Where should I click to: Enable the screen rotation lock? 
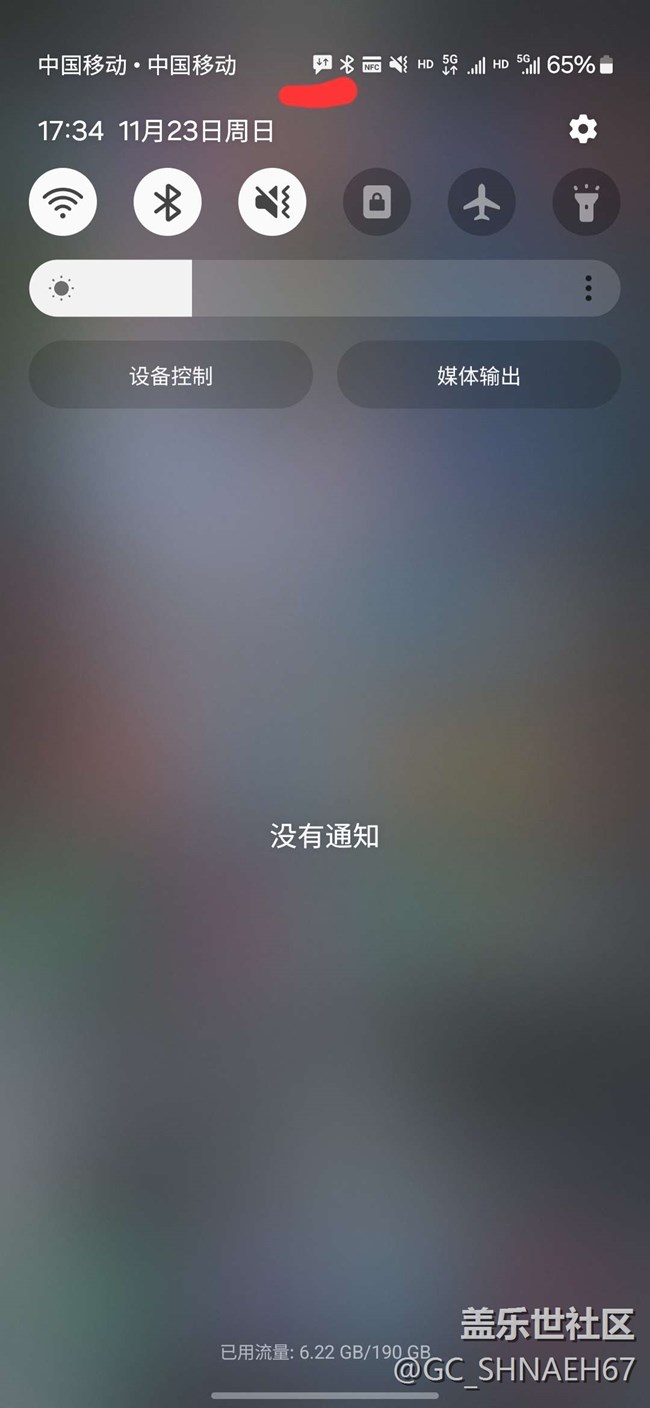[377, 202]
